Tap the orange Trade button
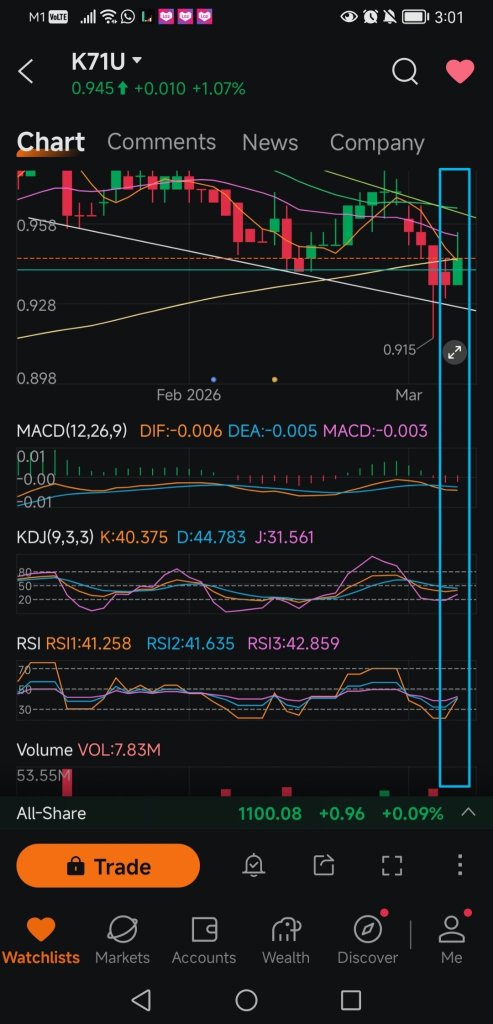 pos(108,866)
